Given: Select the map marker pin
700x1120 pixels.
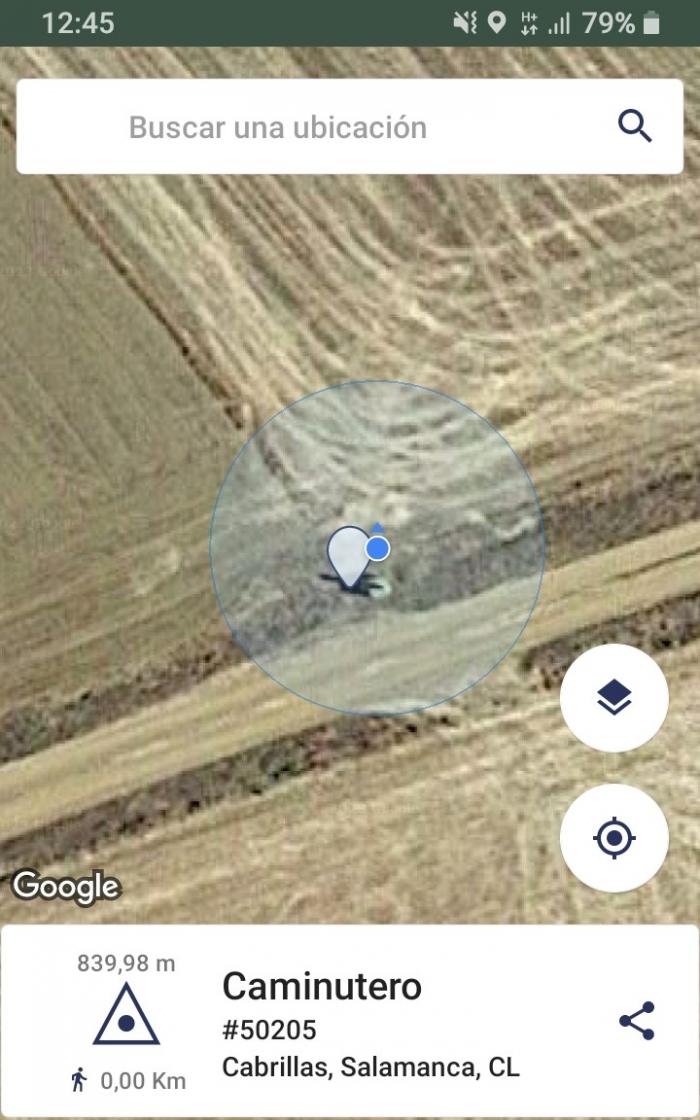Looking at the screenshot, I should 349,557.
